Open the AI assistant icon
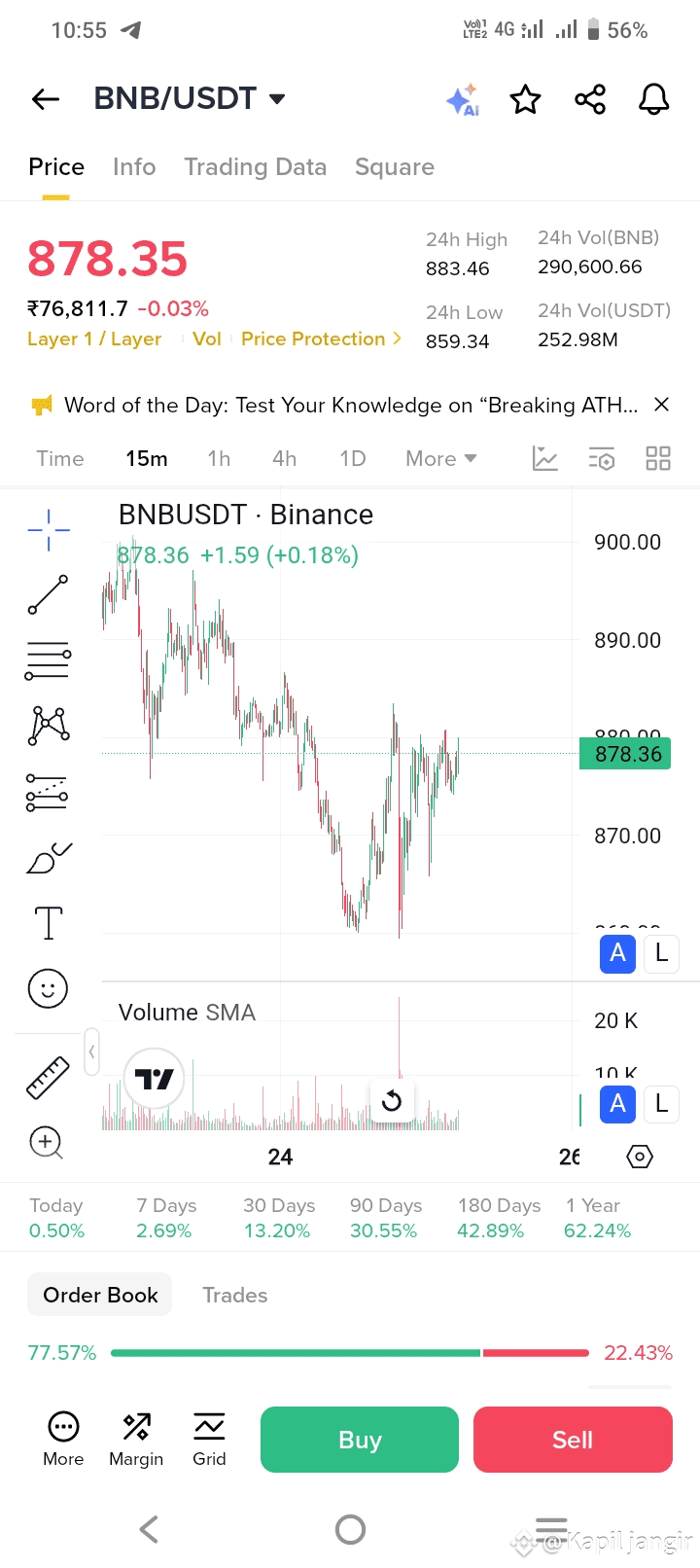Image resolution: width=700 pixels, height=1568 pixels. tap(463, 99)
